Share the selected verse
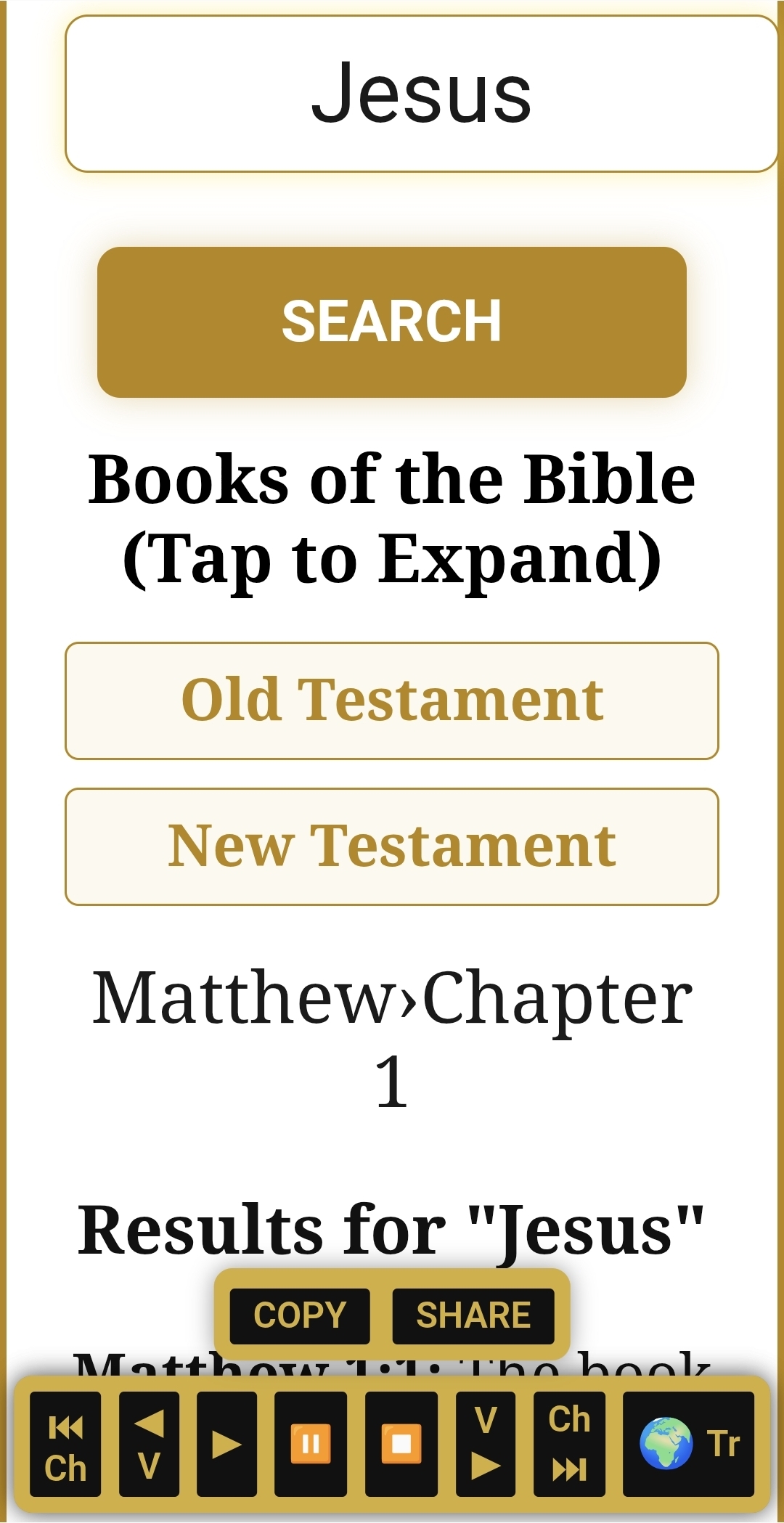 click(473, 1315)
